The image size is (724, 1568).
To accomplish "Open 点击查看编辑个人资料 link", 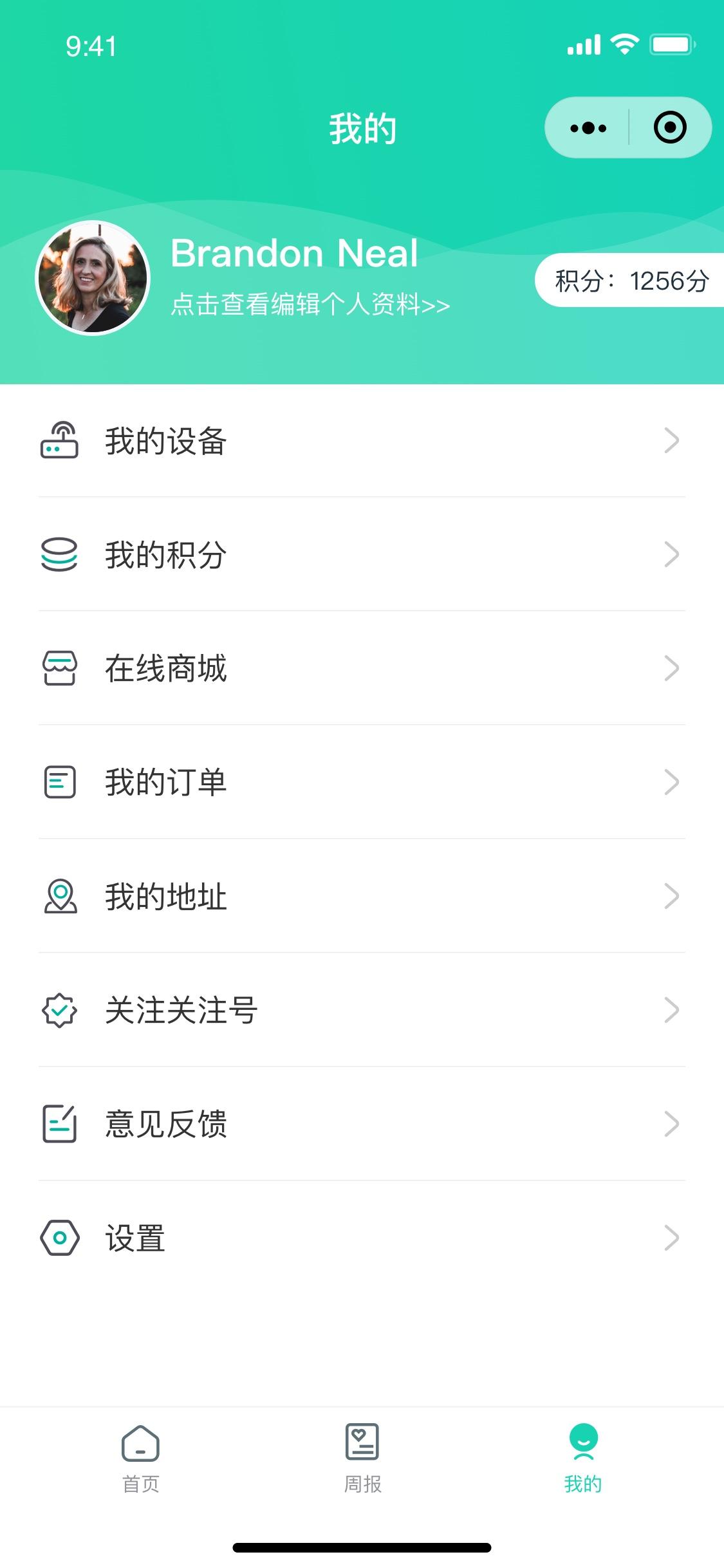I will [x=310, y=304].
